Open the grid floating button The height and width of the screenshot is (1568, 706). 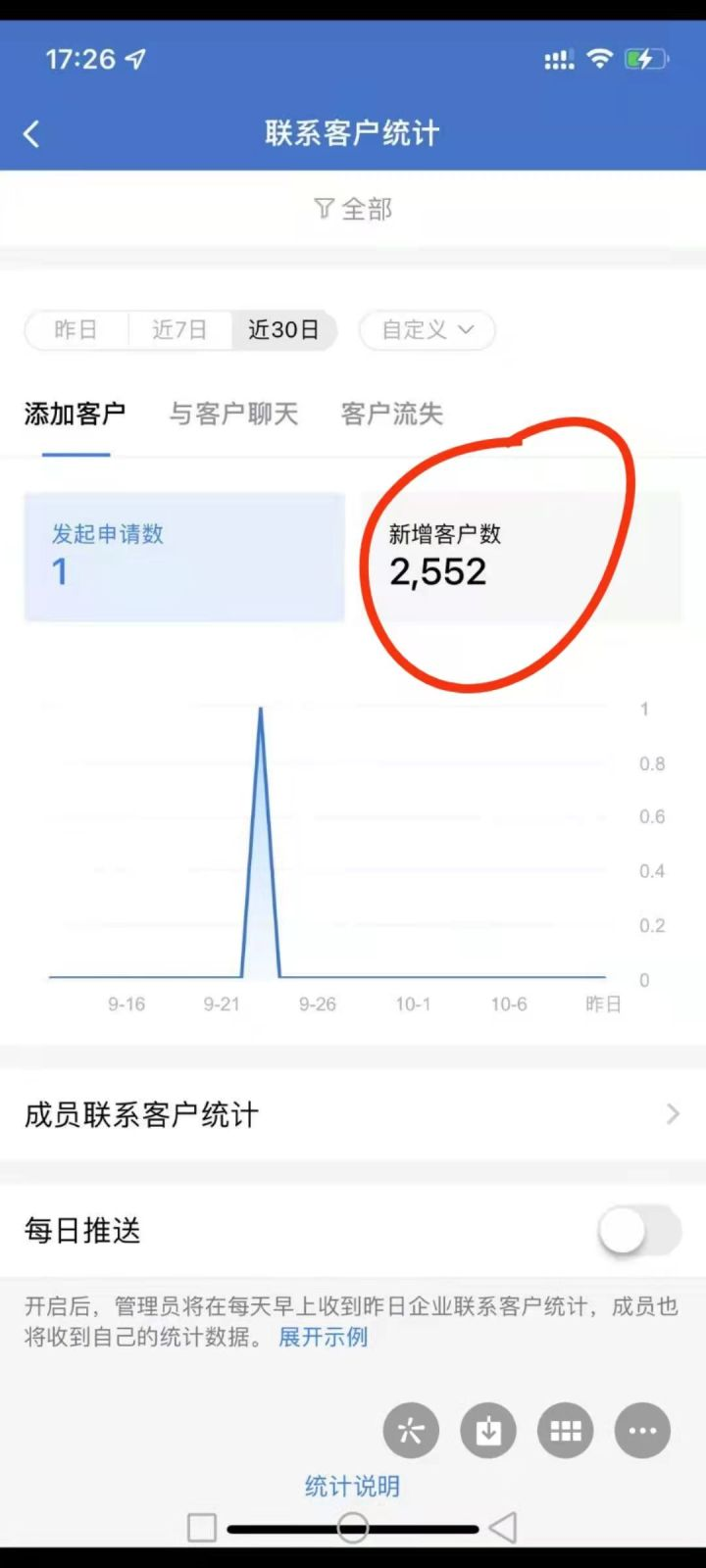coord(566,1431)
